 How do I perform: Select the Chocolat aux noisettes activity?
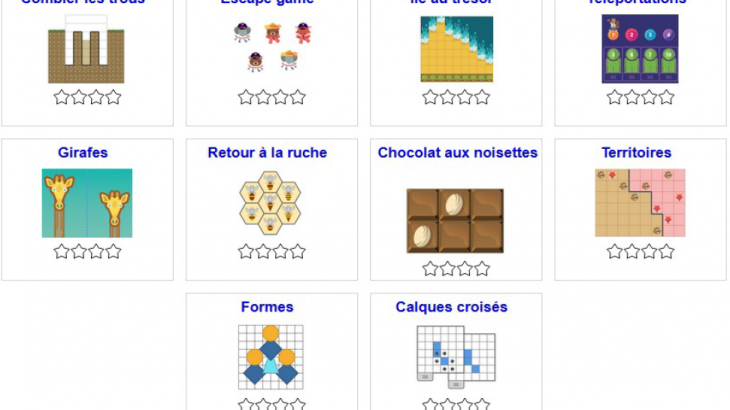pyautogui.click(x=455, y=220)
